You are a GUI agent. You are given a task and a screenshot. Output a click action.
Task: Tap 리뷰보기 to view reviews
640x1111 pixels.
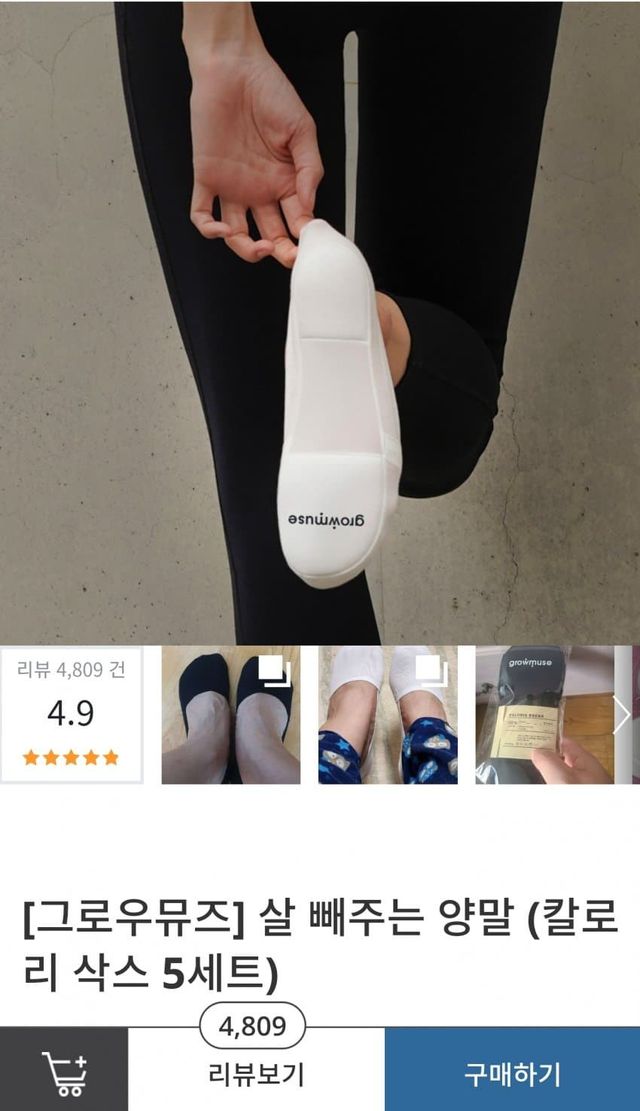[256, 1074]
